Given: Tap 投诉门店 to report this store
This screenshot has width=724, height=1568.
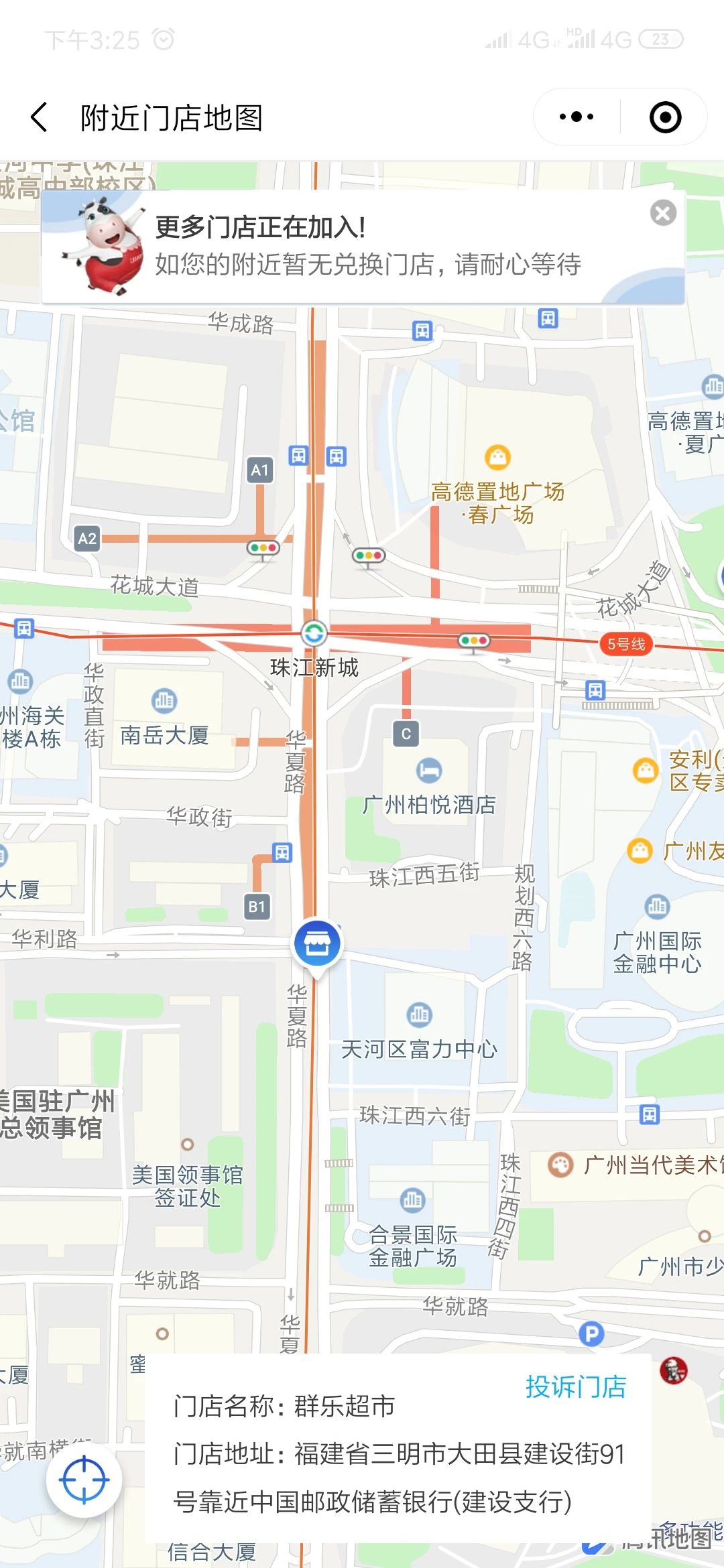Looking at the screenshot, I should [575, 1387].
